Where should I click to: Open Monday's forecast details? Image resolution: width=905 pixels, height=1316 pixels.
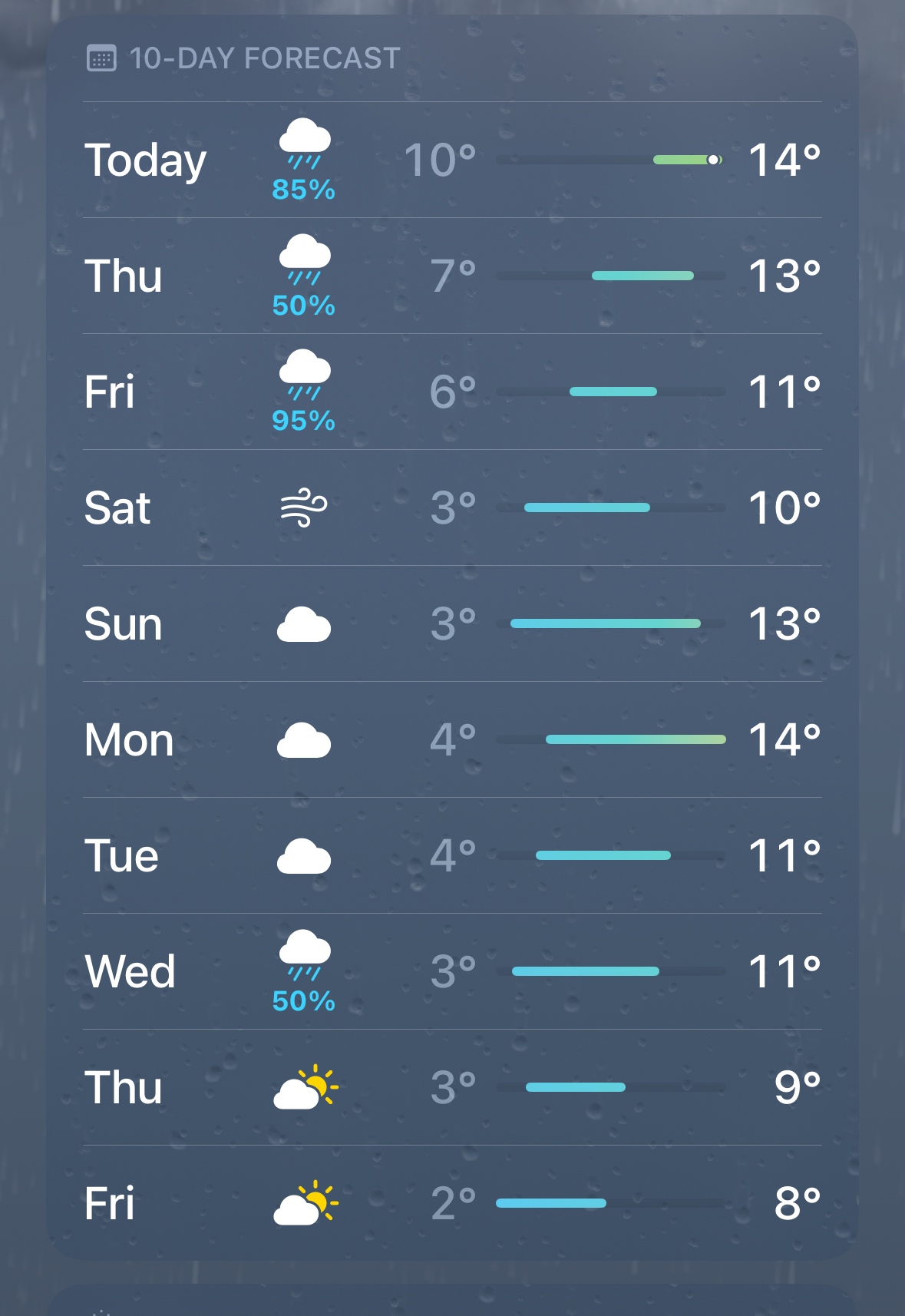pyautogui.click(x=452, y=739)
